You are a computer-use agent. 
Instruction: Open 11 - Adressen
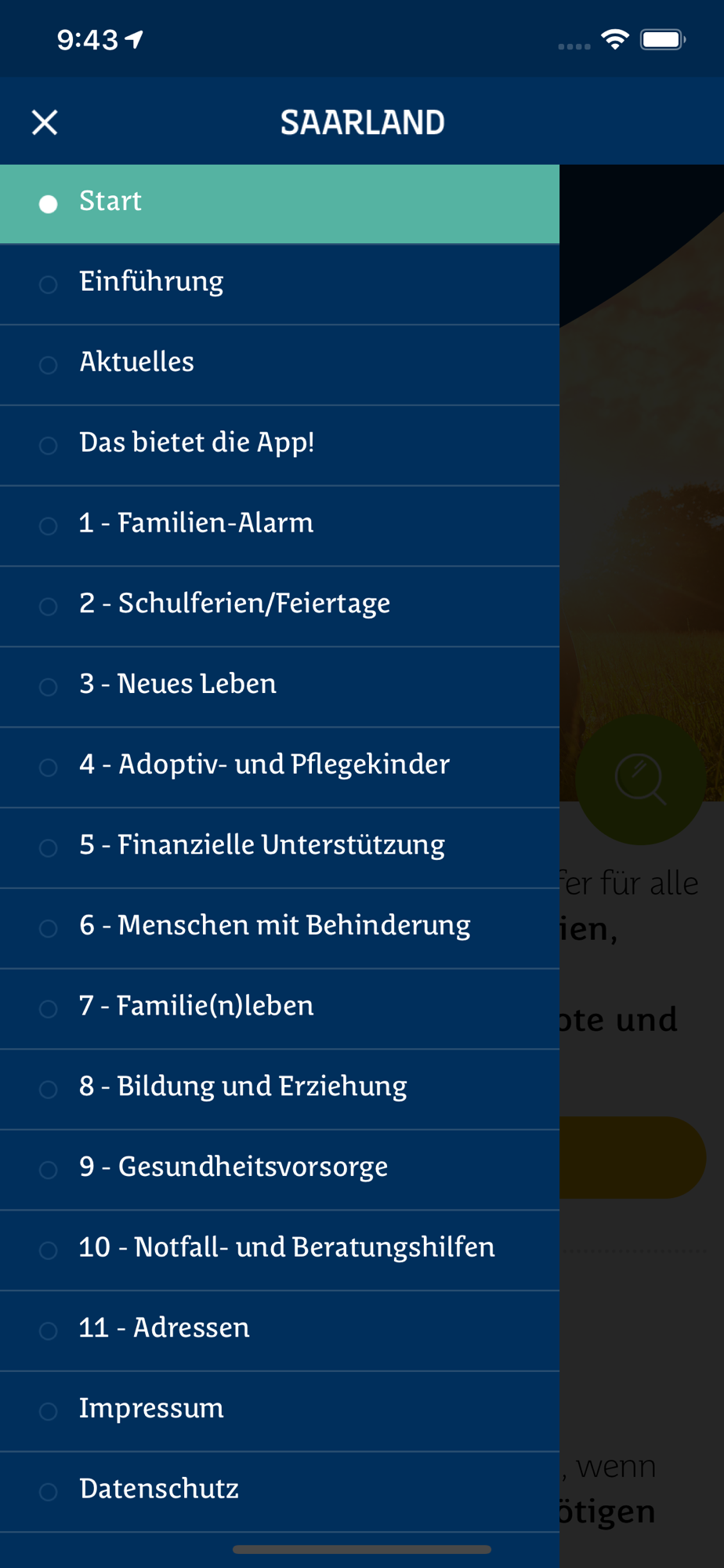[280, 1331]
